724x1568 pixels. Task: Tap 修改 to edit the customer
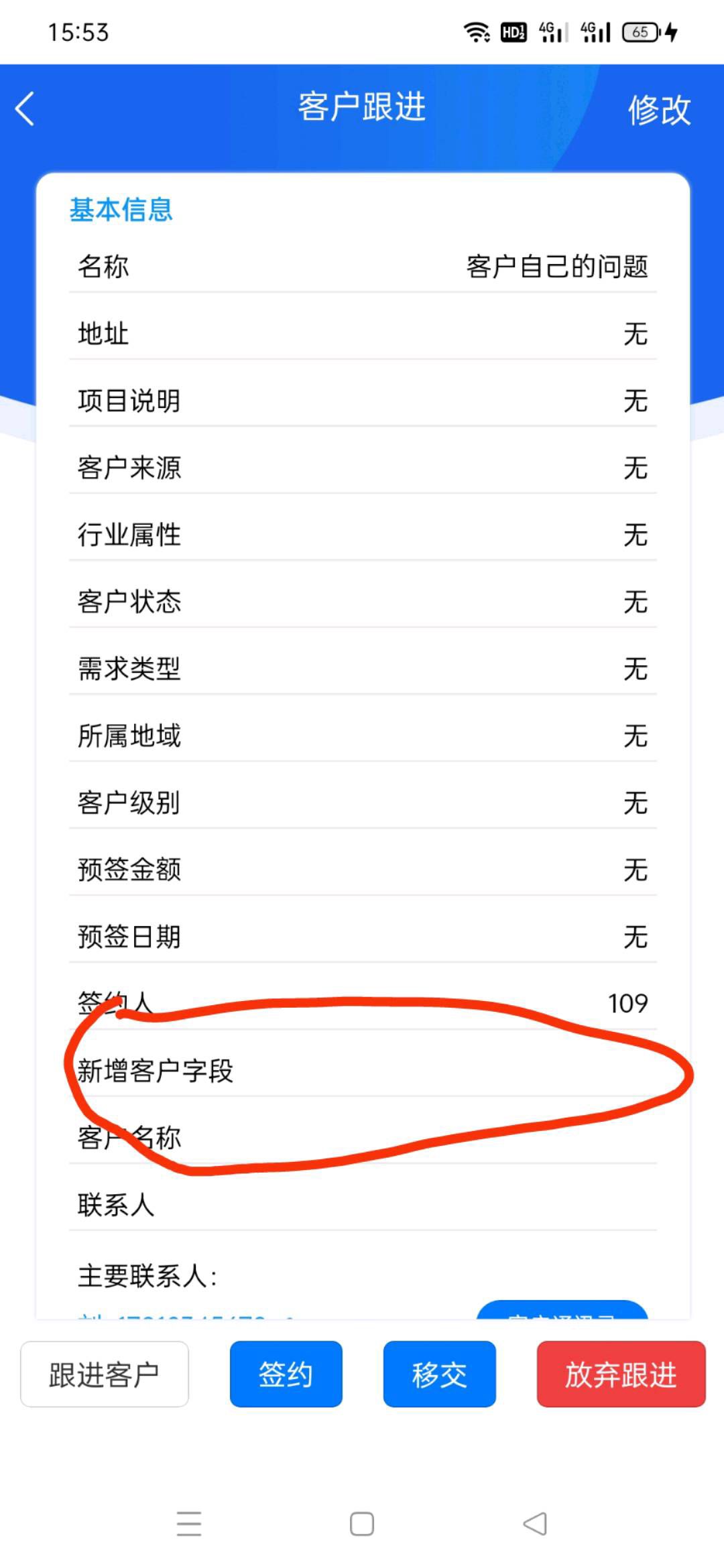[659, 110]
